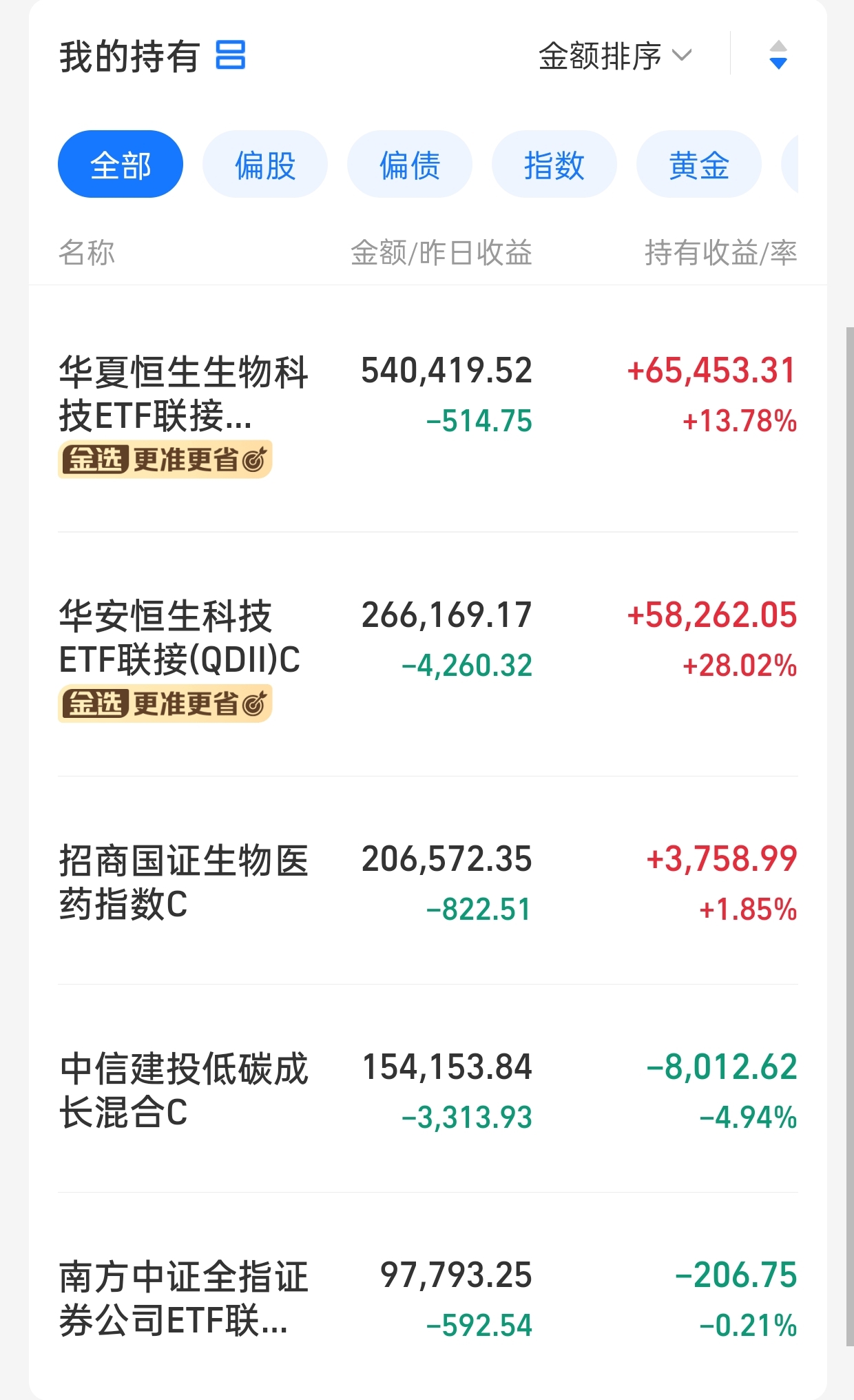Open 华夏恒生生物科技ETF联接 holding

click(x=183, y=393)
